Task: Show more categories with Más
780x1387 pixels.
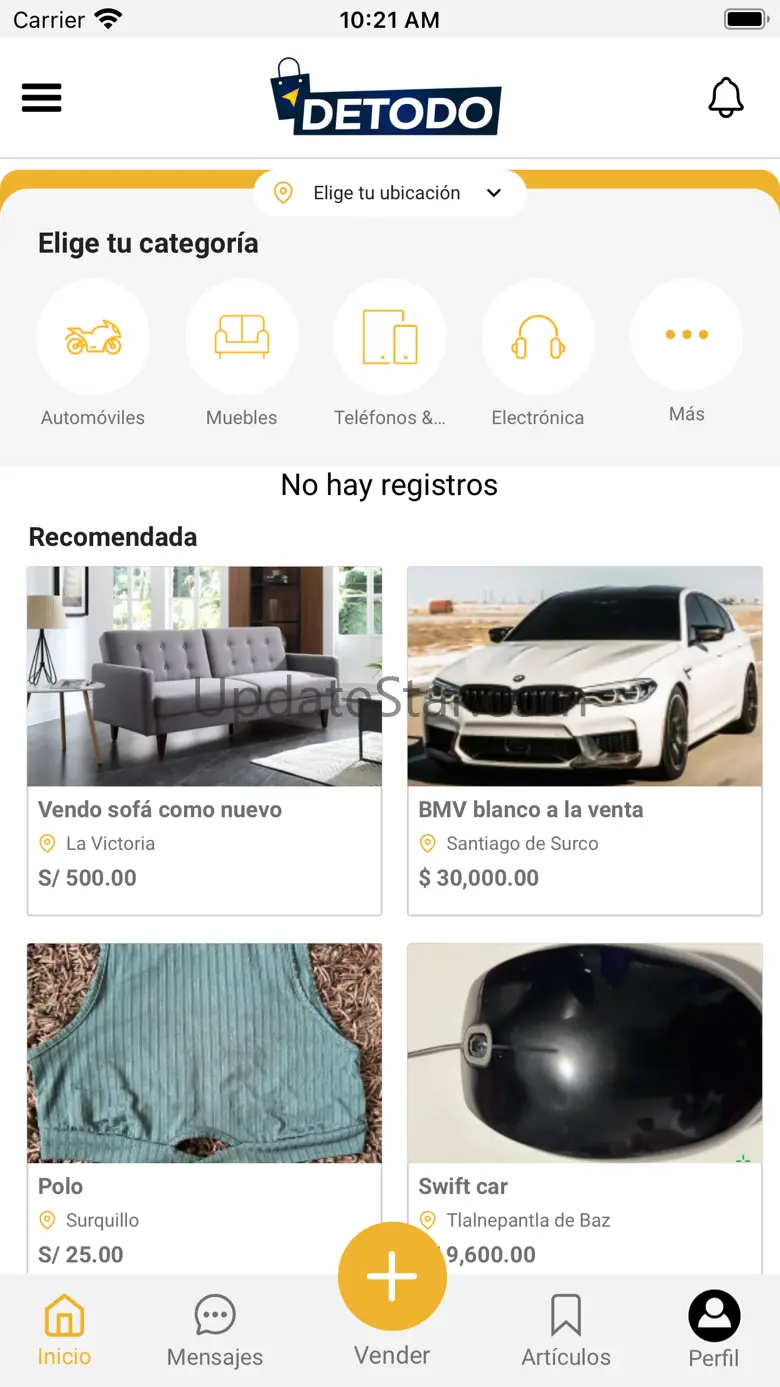Action: click(686, 335)
